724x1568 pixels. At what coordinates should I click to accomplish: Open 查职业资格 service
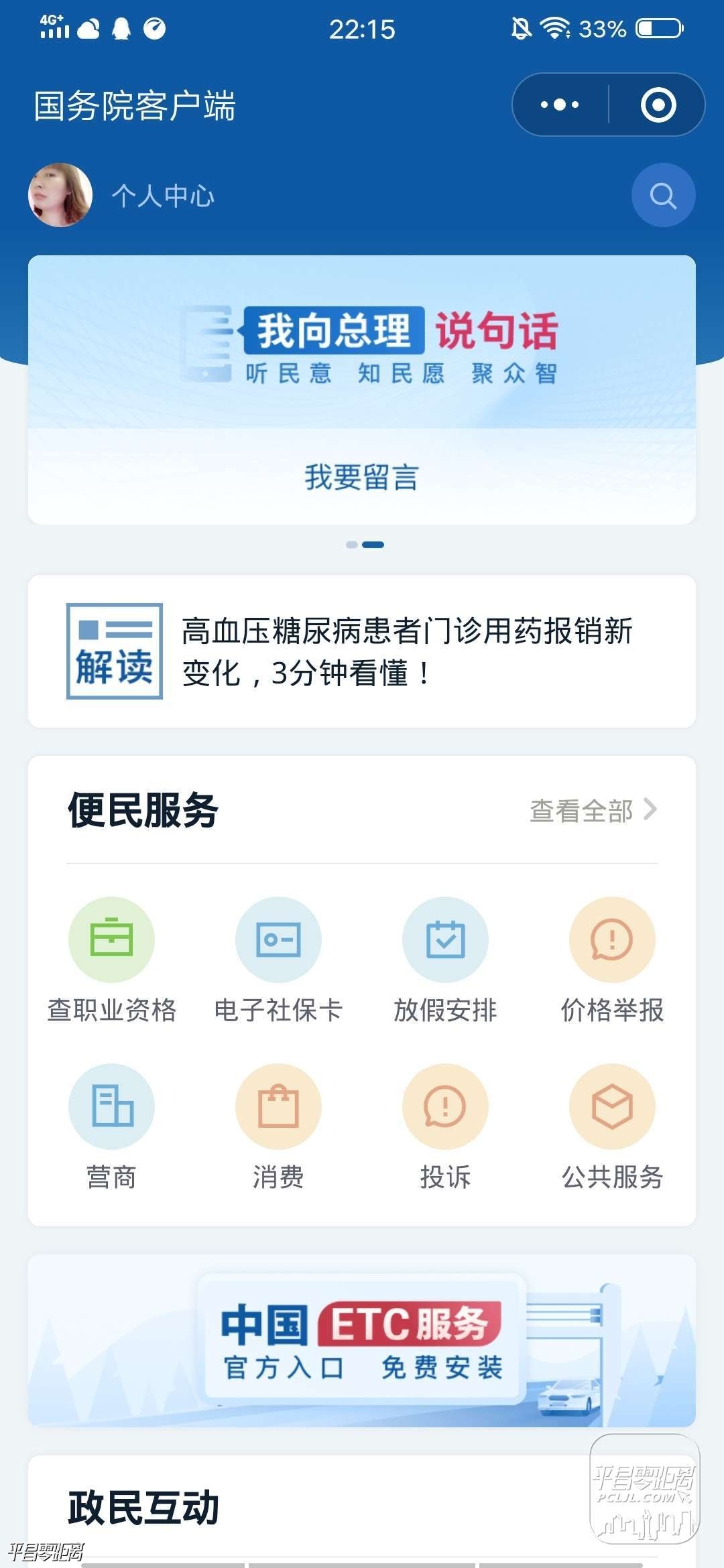pyautogui.click(x=111, y=940)
